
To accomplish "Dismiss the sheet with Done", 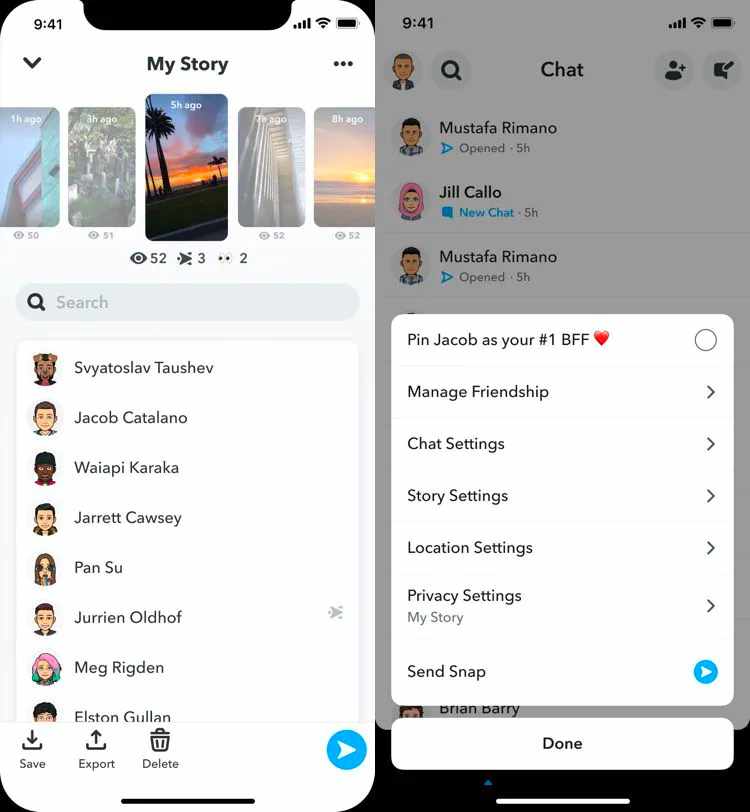I will pos(562,743).
